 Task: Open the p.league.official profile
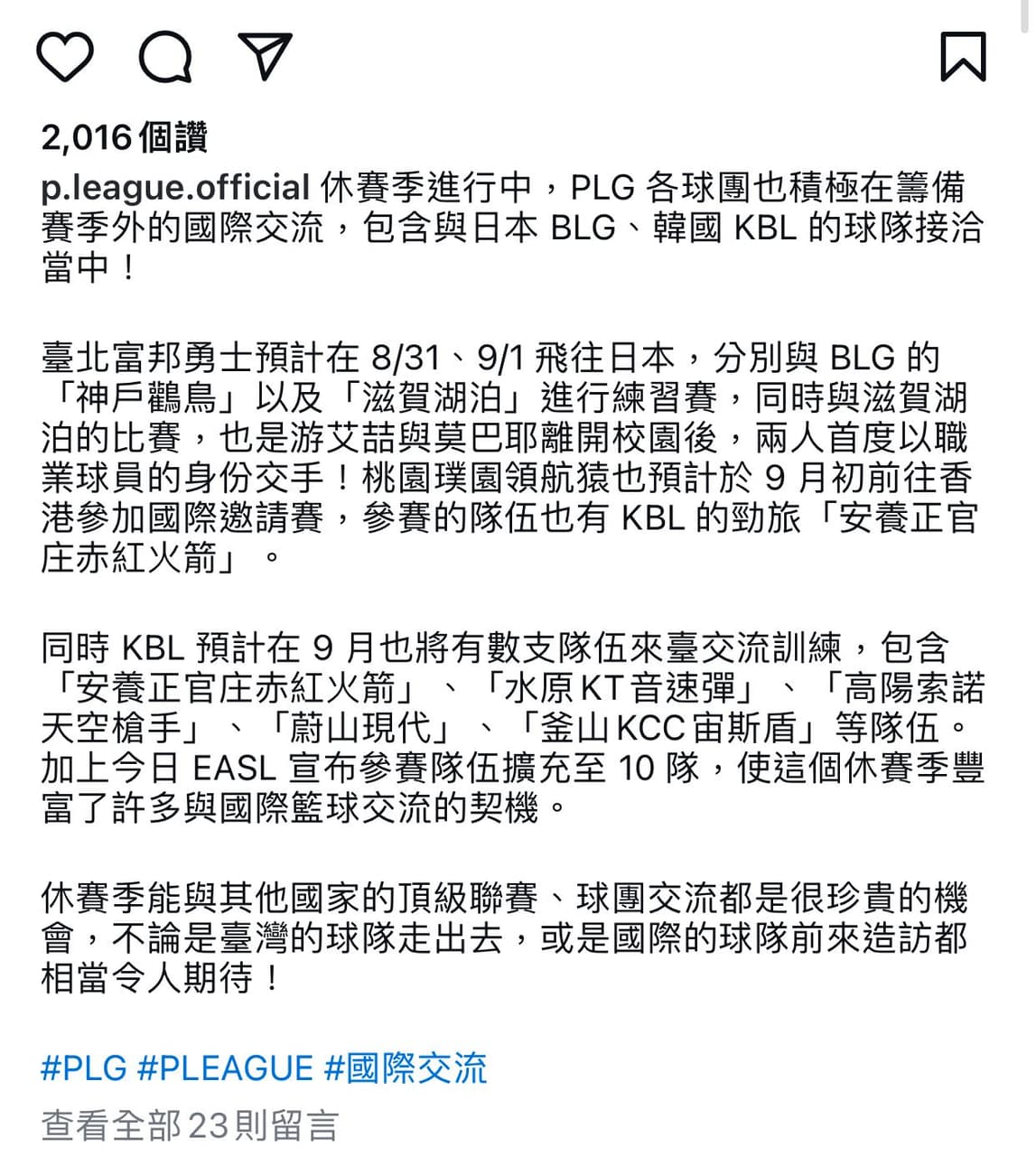click(175, 187)
